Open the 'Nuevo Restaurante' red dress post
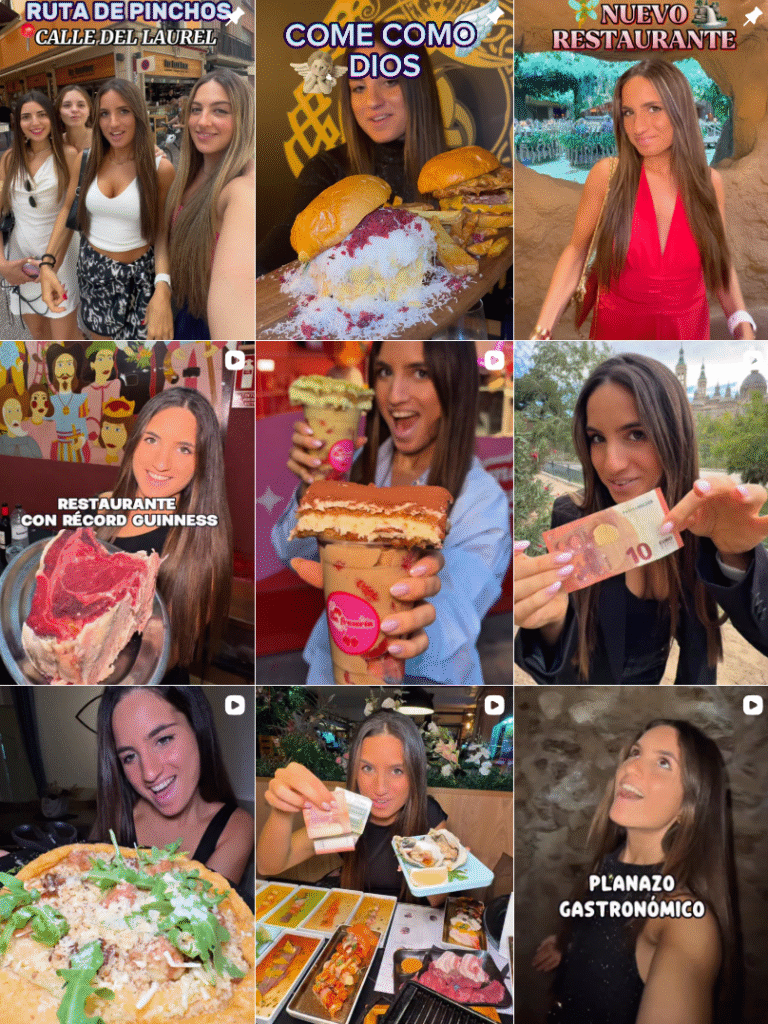 [640, 170]
